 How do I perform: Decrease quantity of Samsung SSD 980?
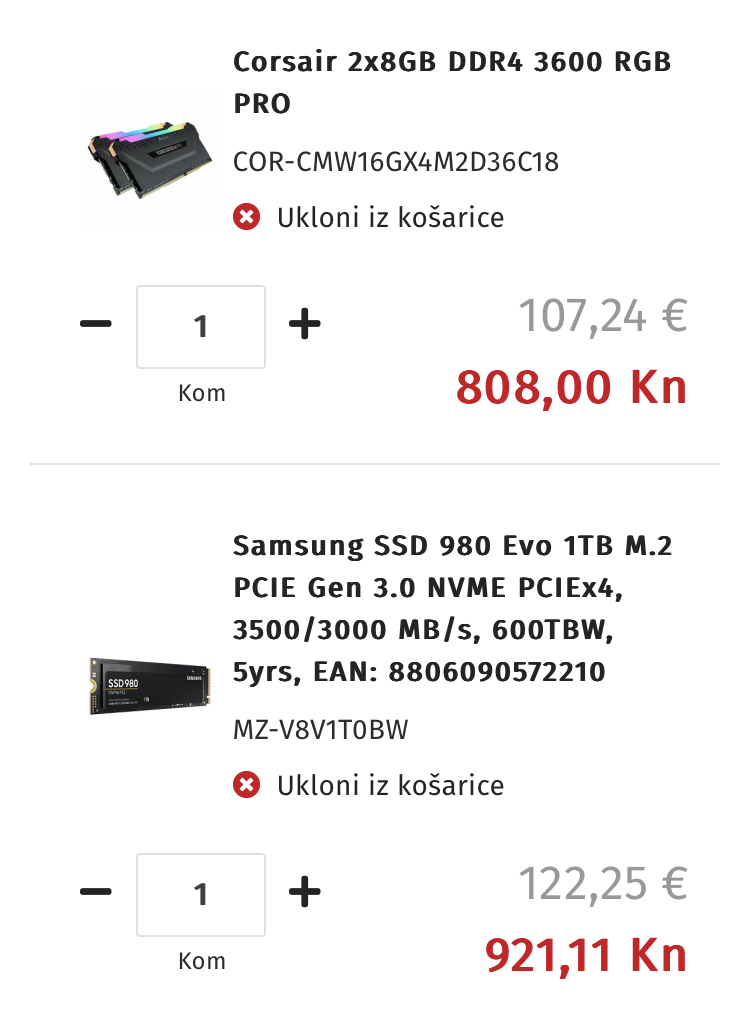(95, 893)
